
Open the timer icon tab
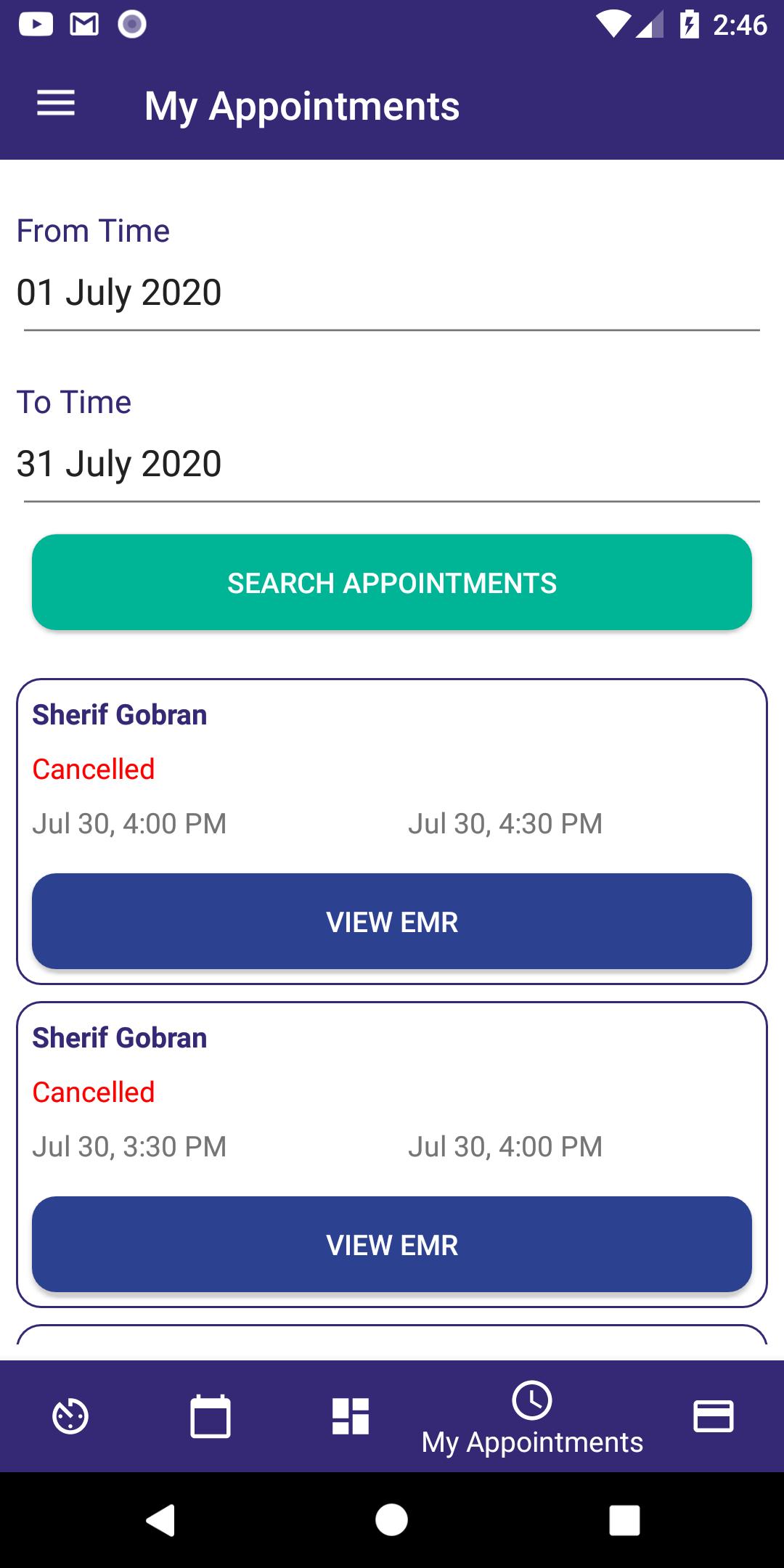70,1416
